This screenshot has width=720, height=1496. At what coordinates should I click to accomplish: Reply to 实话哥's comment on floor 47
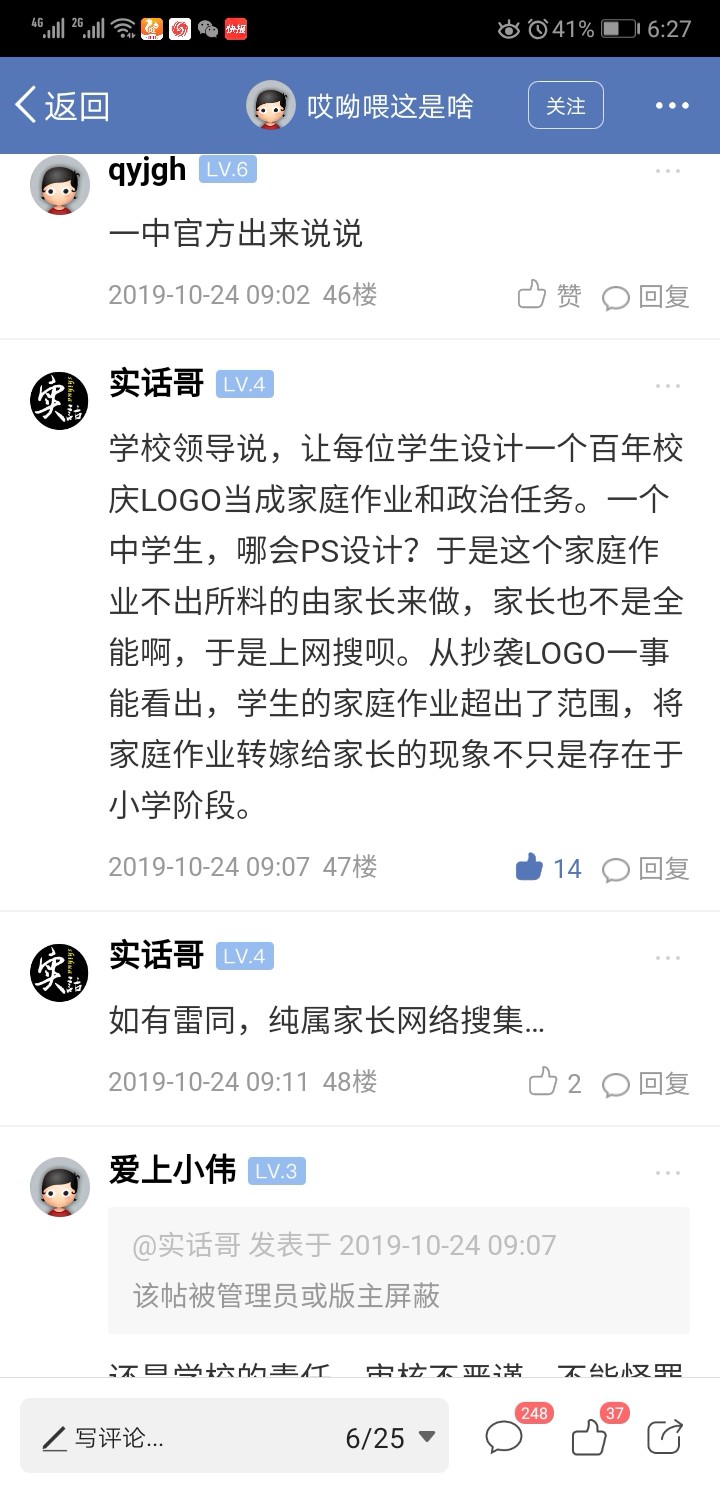tap(646, 868)
